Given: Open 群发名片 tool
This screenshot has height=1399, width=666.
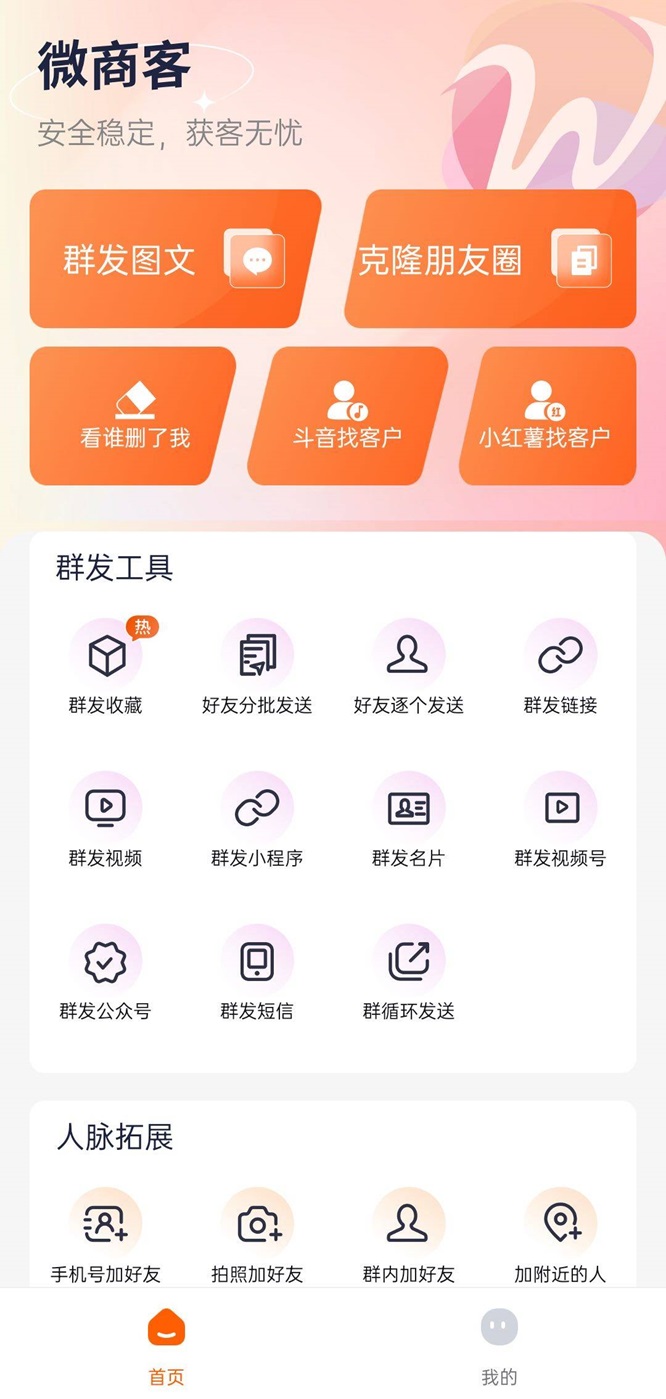Looking at the screenshot, I should (x=408, y=820).
